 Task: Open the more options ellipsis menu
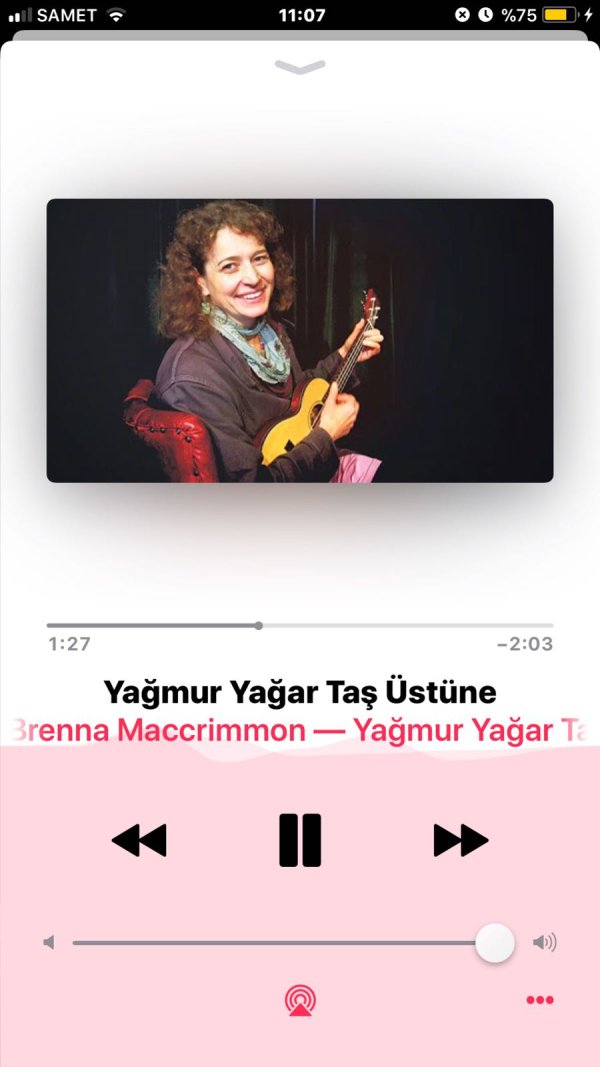click(x=540, y=1000)
